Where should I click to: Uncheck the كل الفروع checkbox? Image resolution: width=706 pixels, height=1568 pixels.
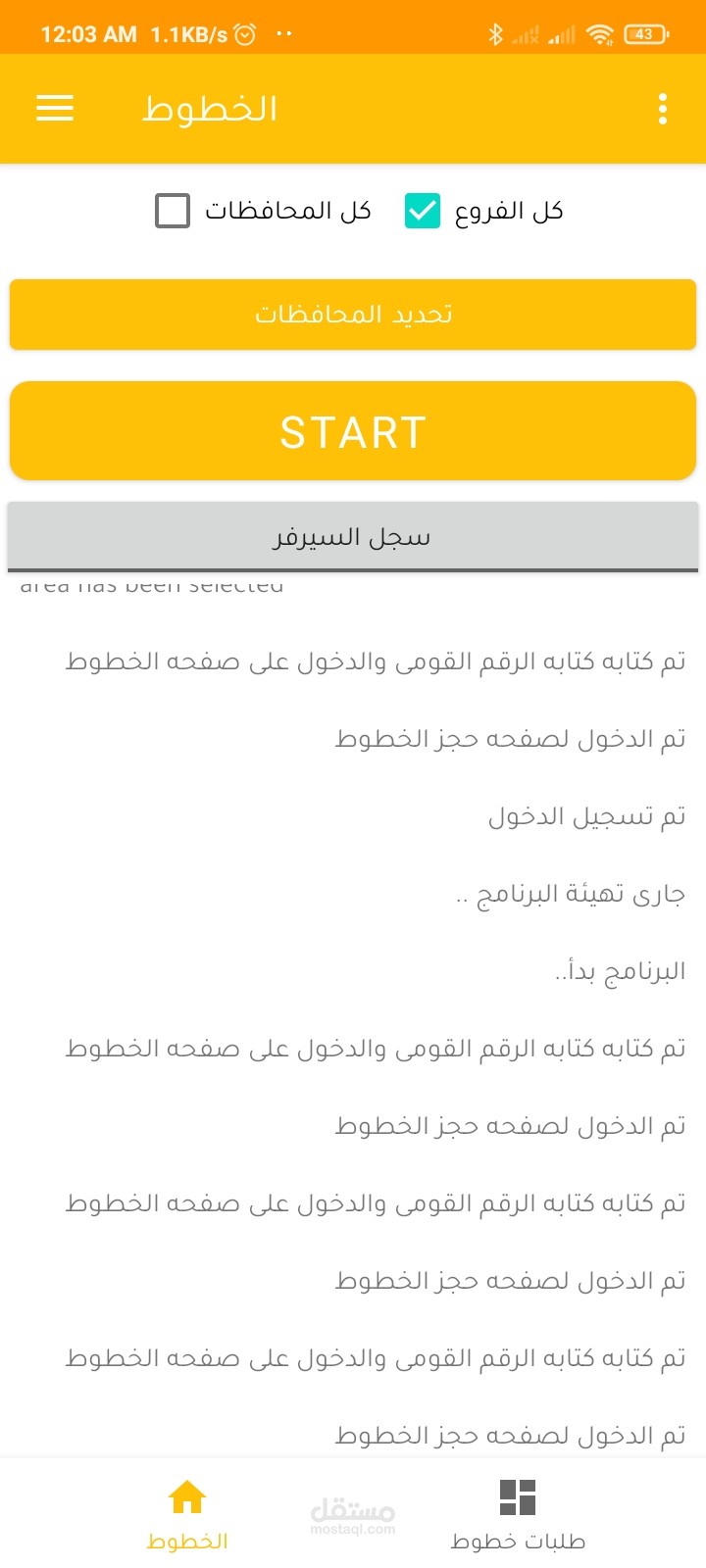pyautogui.click(x=423, y=211)
